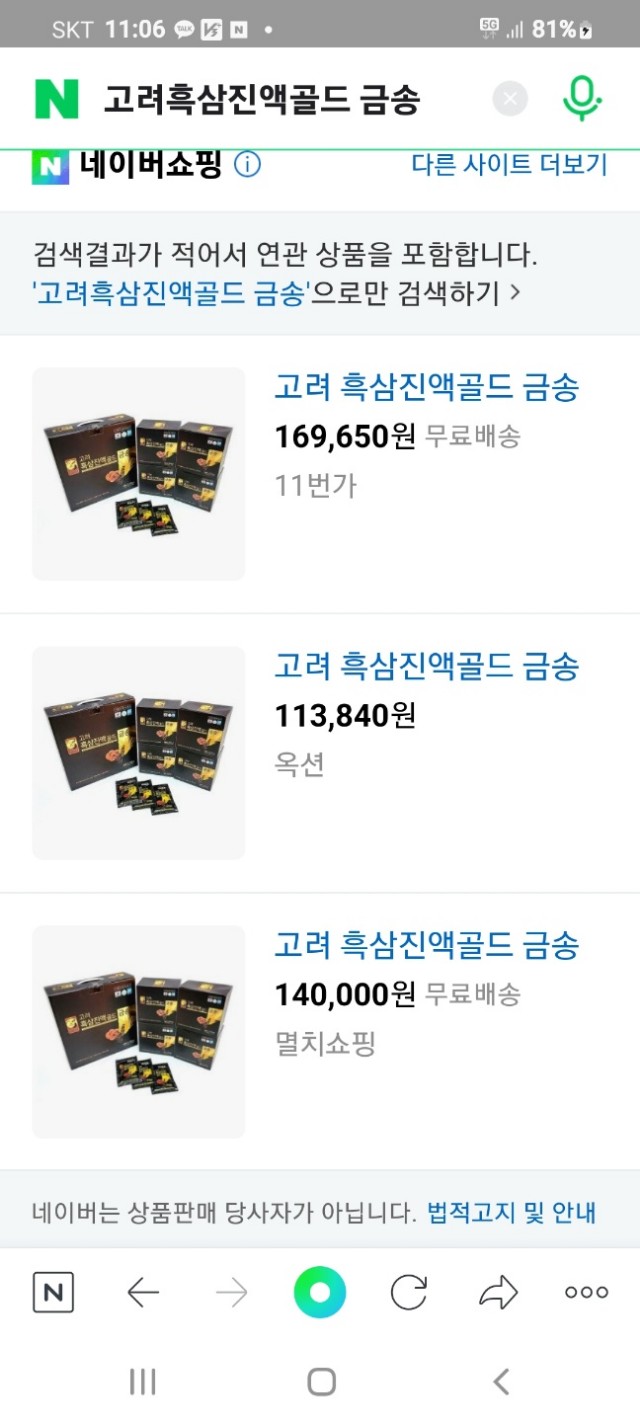Share this search page
Image resolution: width=640 pixels, height=1422 pixels.
(x=498, y=1292)
